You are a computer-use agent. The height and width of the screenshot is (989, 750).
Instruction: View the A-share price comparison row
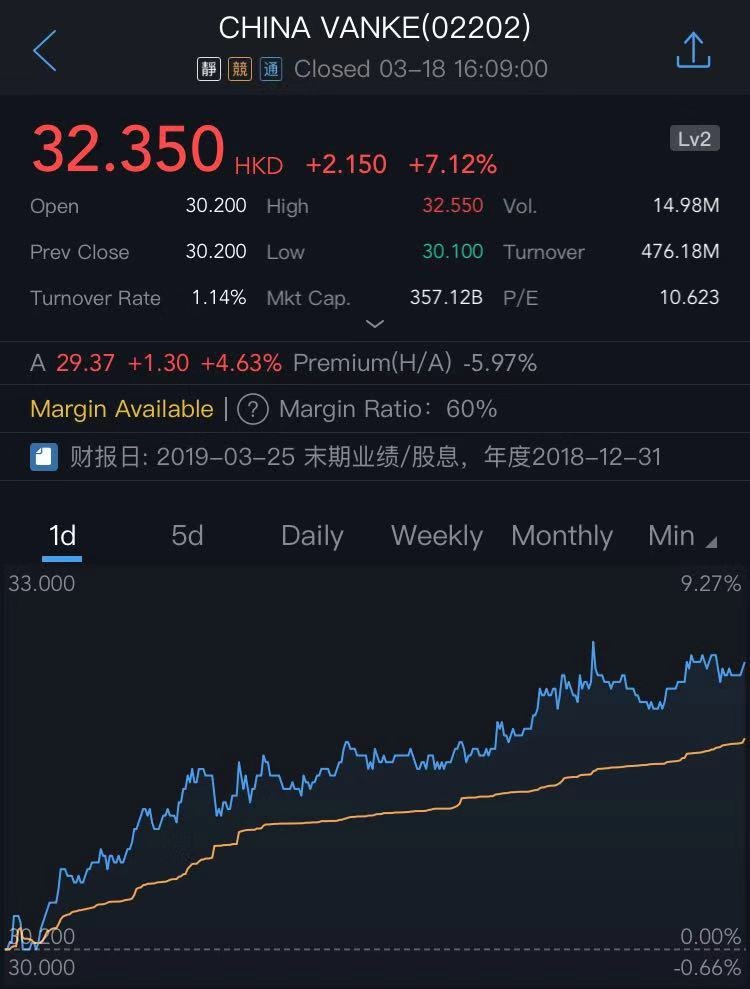[283, 363]
